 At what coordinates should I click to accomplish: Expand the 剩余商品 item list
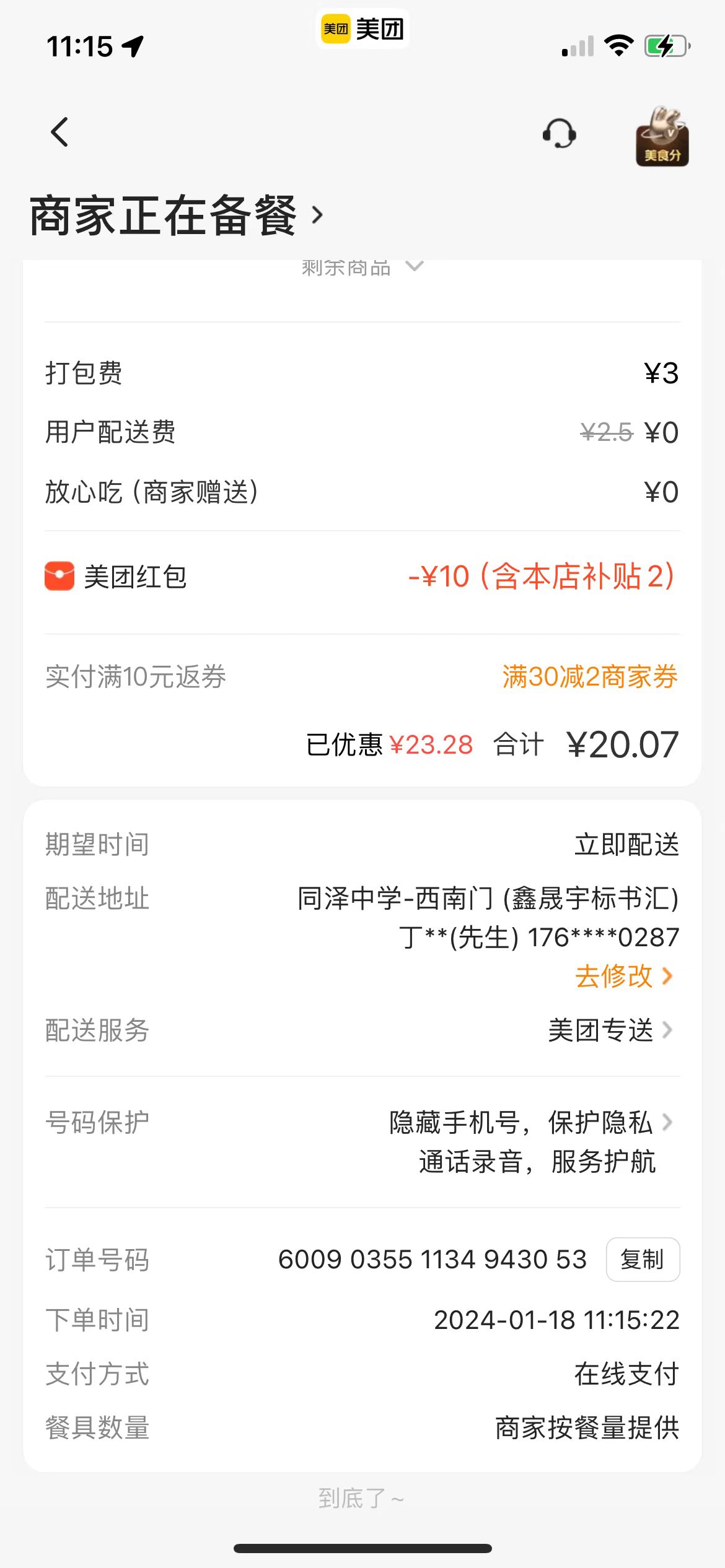coord(362,268)
